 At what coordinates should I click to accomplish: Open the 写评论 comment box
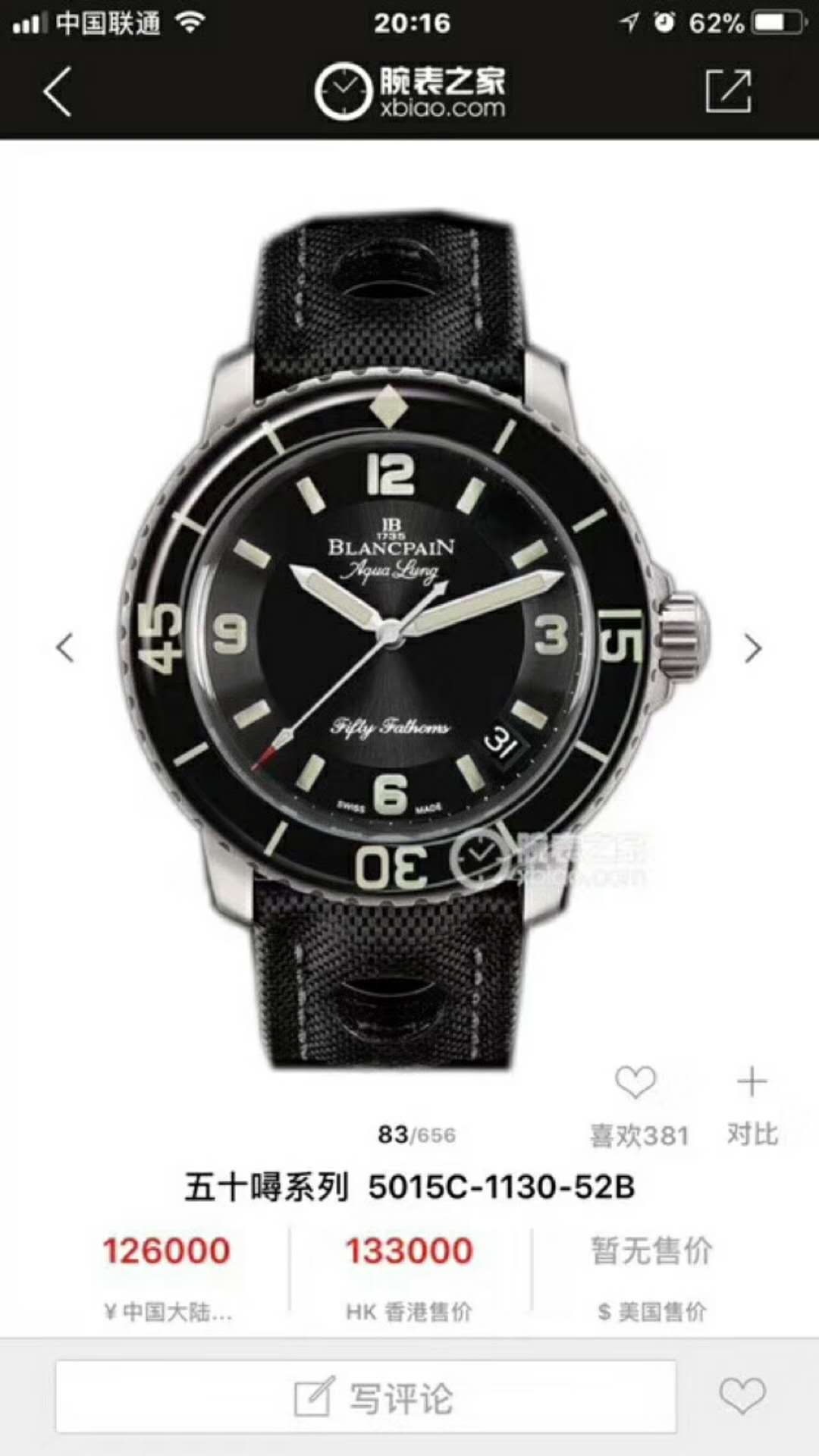366,1397
